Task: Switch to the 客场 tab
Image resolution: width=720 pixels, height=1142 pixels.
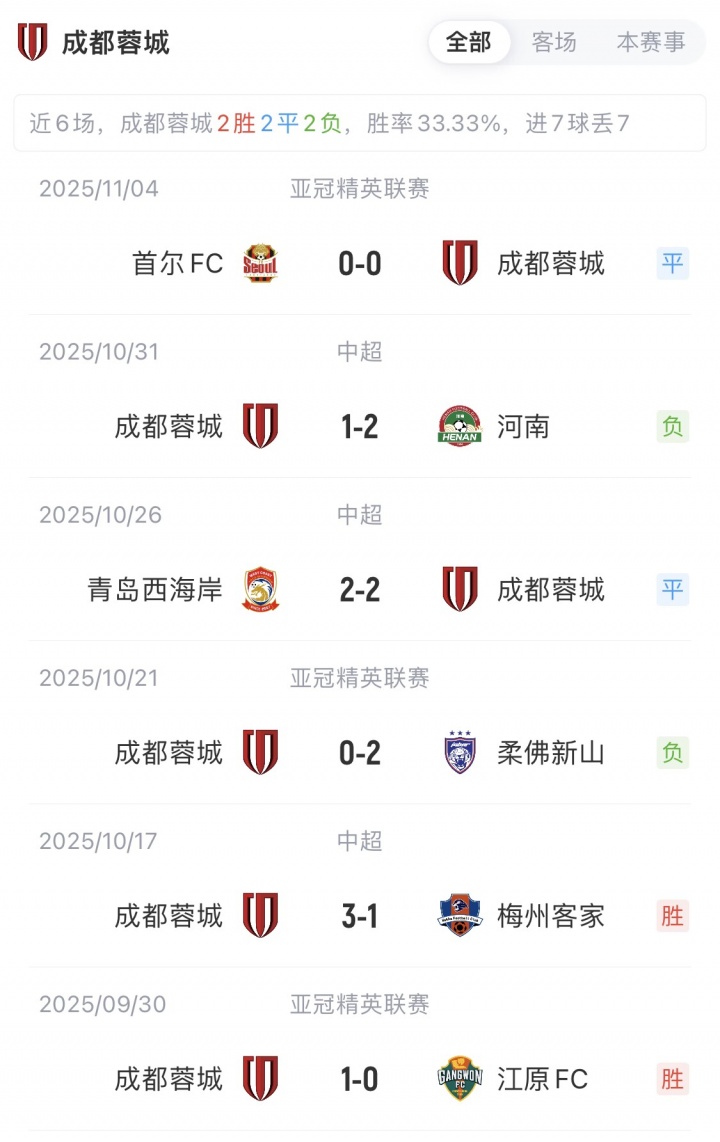Action: coord(554,42)
